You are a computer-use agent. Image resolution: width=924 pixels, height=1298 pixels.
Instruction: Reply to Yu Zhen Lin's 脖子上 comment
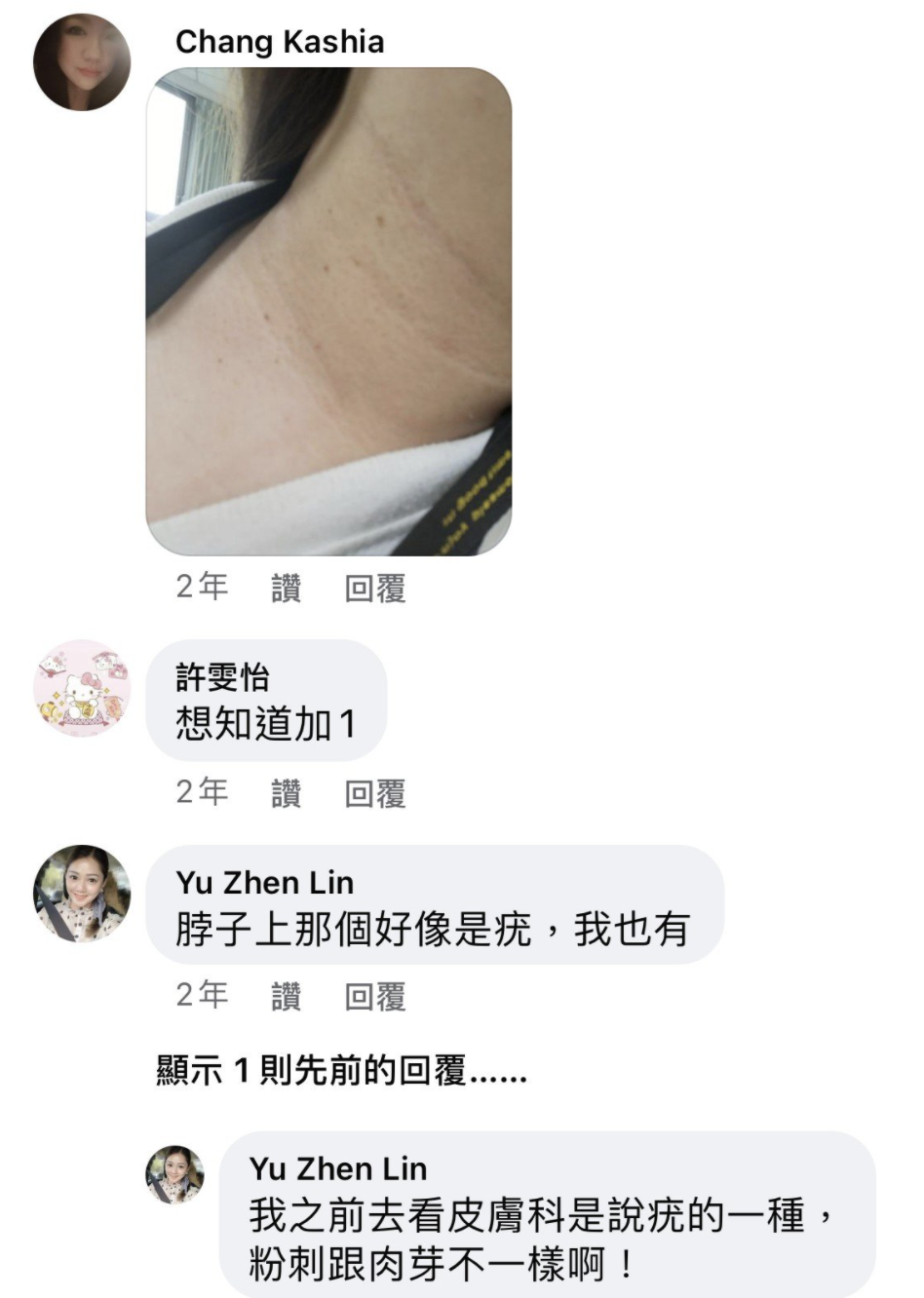tap(374, 996)
